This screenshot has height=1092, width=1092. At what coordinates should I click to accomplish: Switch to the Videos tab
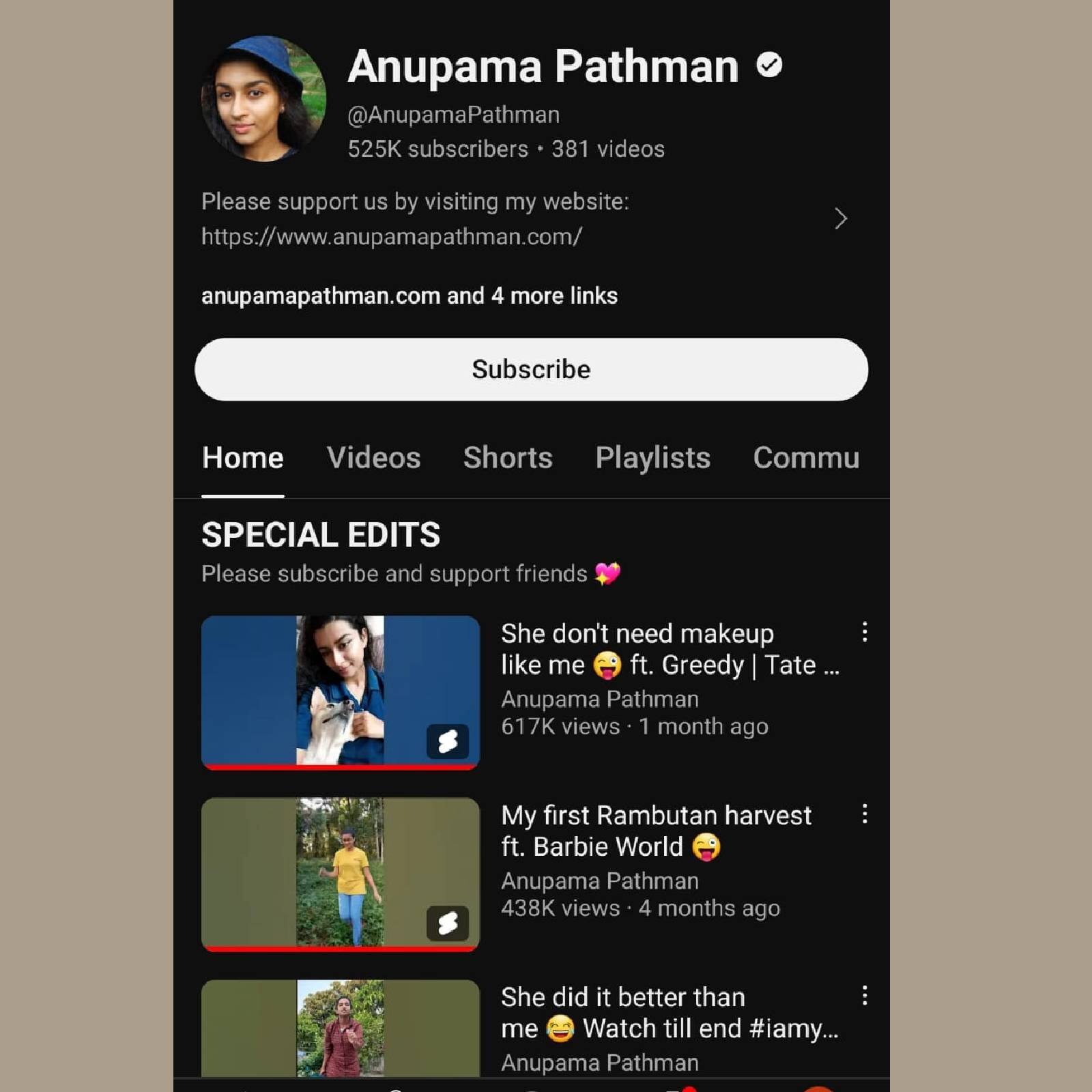pos(373,458)
